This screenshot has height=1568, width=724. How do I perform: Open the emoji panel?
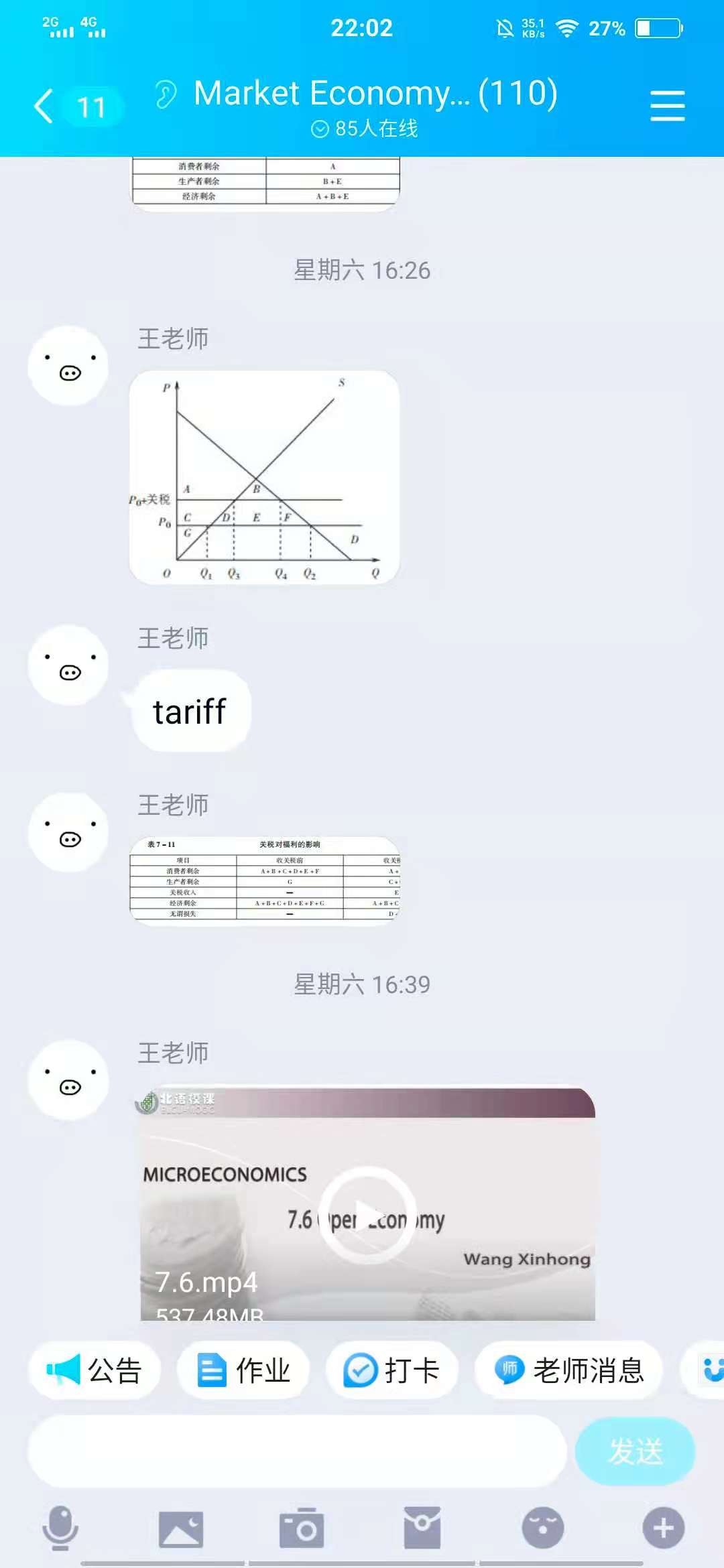(543, 1528)
